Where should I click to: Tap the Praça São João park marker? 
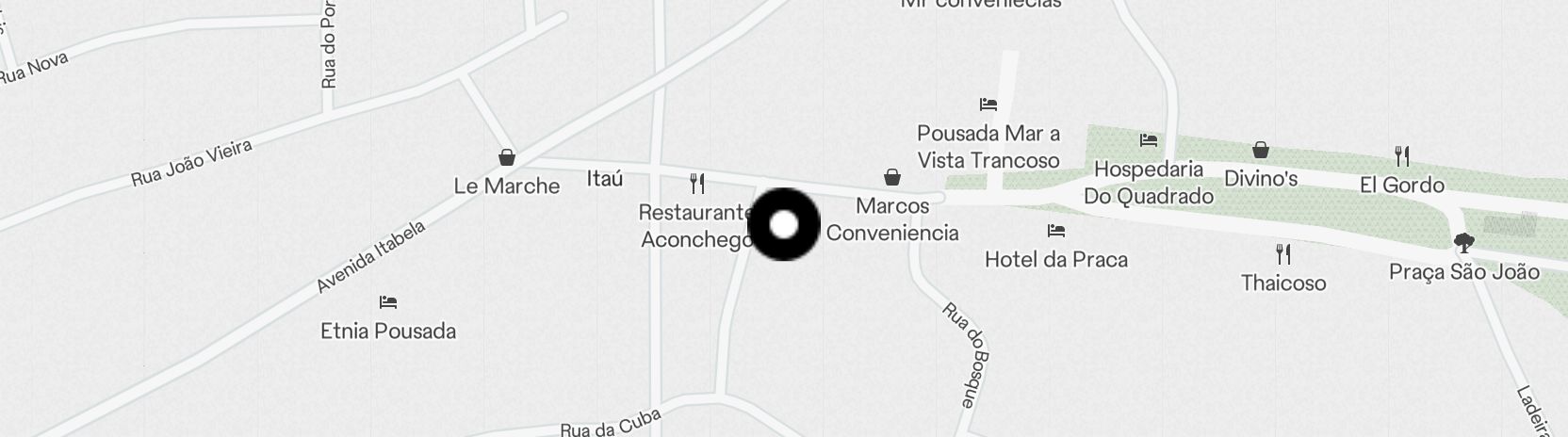pos(1463,245)
